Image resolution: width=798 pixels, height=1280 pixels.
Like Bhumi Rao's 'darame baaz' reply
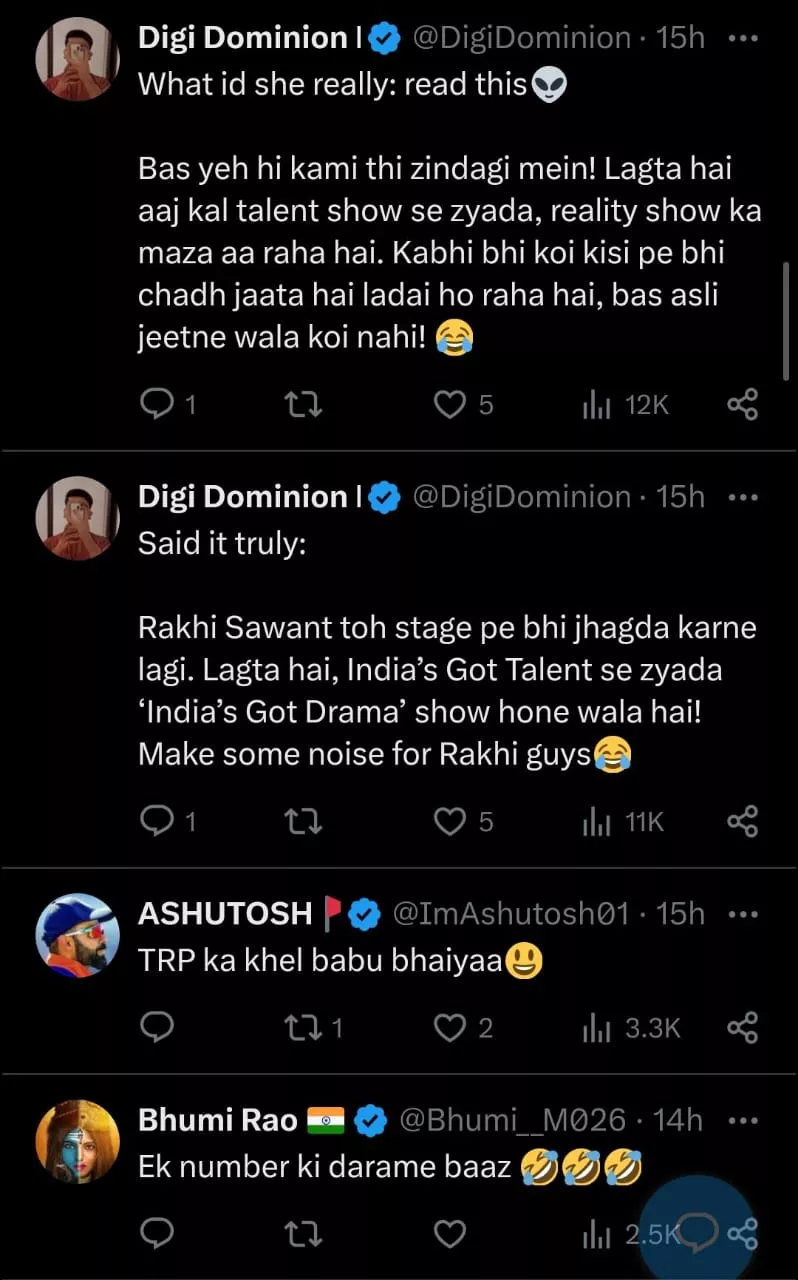(x=450, y=1235)
